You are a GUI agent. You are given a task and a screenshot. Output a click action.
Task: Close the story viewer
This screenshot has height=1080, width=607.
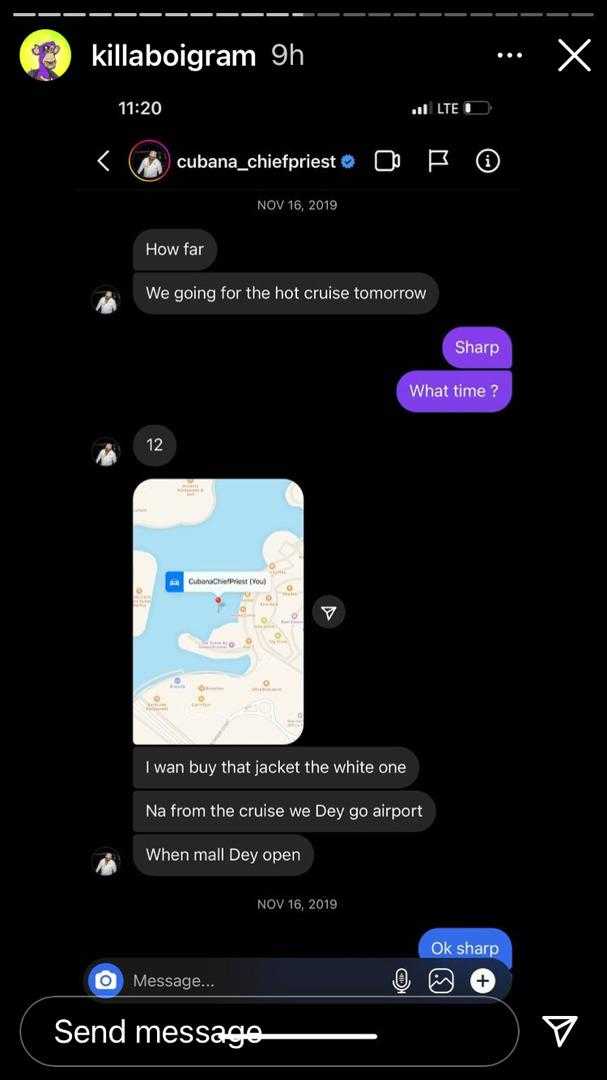574,55
